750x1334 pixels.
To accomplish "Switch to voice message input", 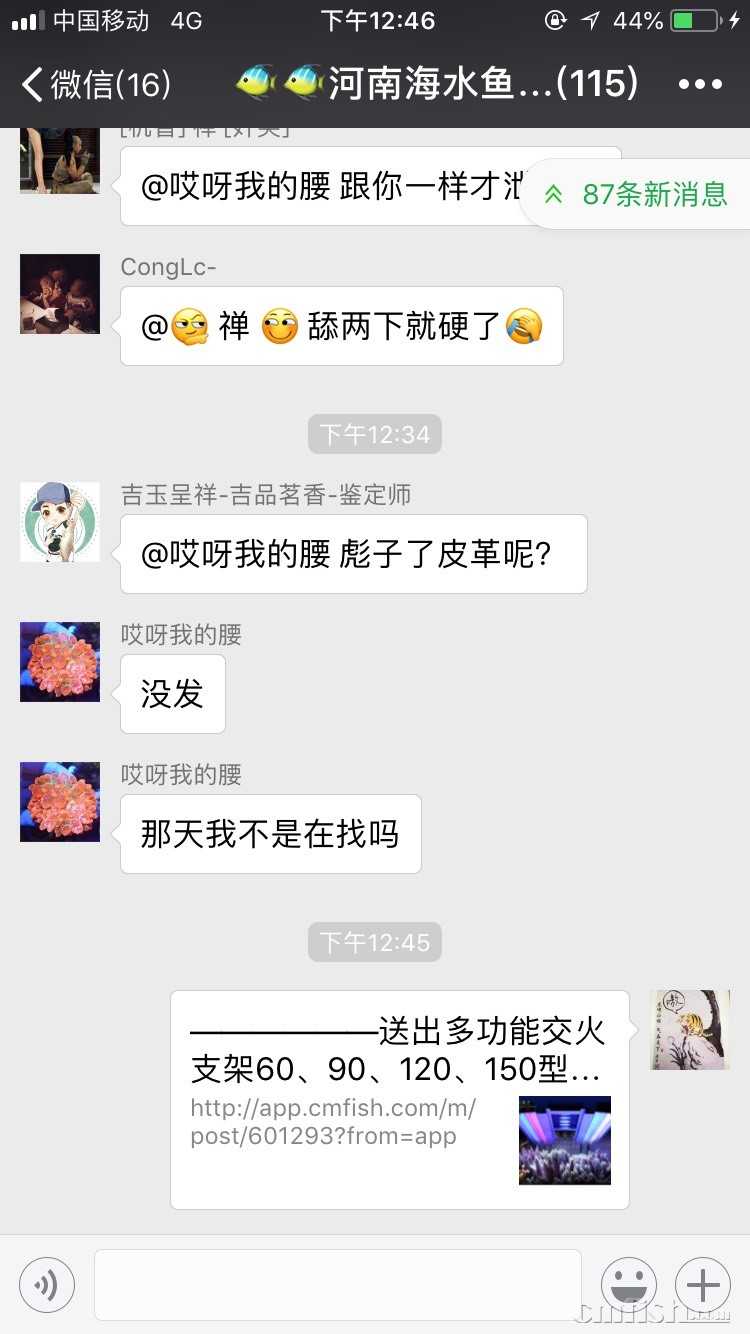I will pyautogui.click(x=47, y=1285).
